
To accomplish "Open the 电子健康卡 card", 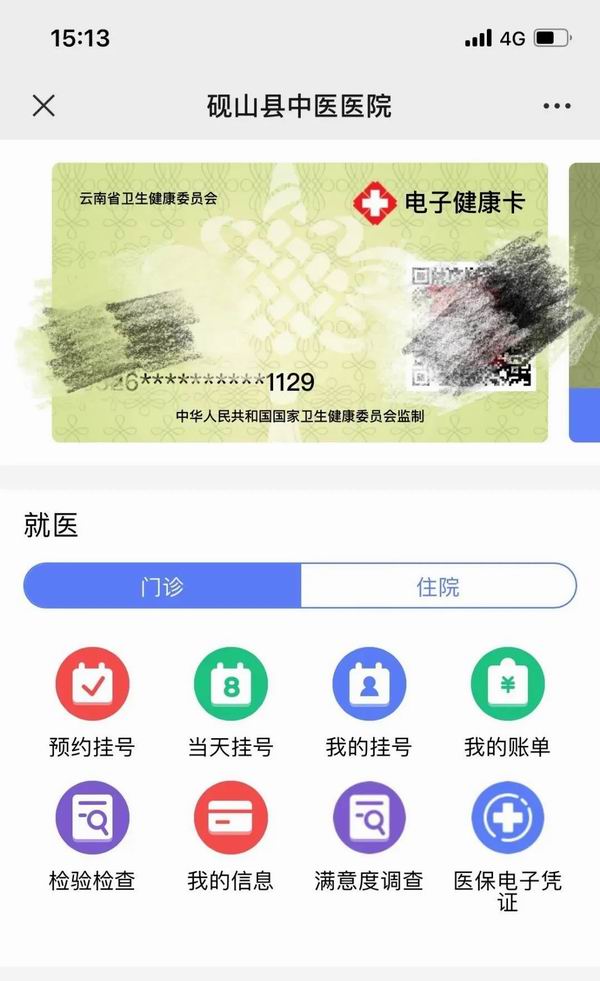I will (x=300, y=302).
